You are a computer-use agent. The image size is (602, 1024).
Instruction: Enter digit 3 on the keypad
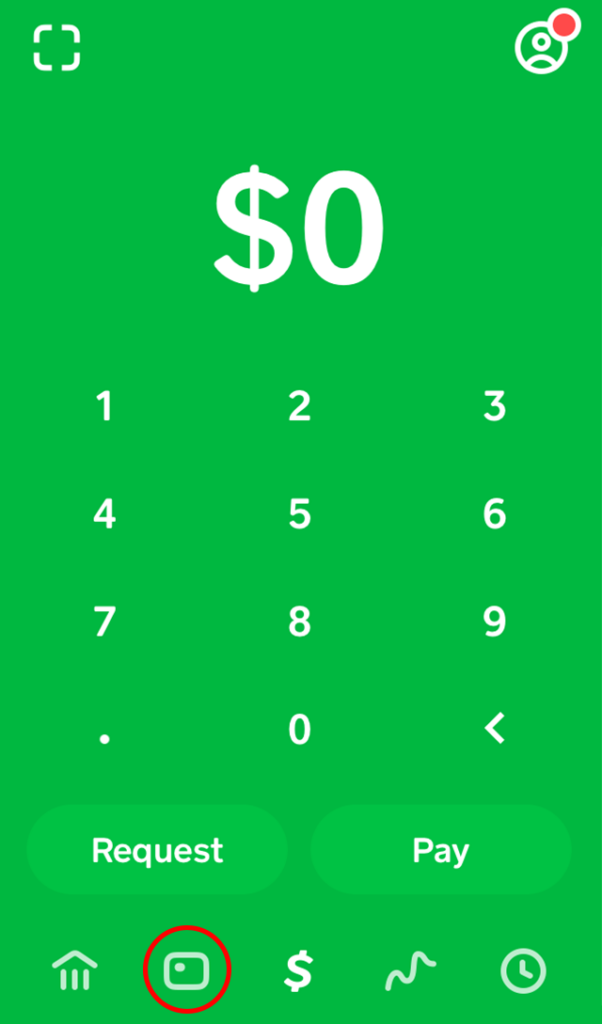494,407
